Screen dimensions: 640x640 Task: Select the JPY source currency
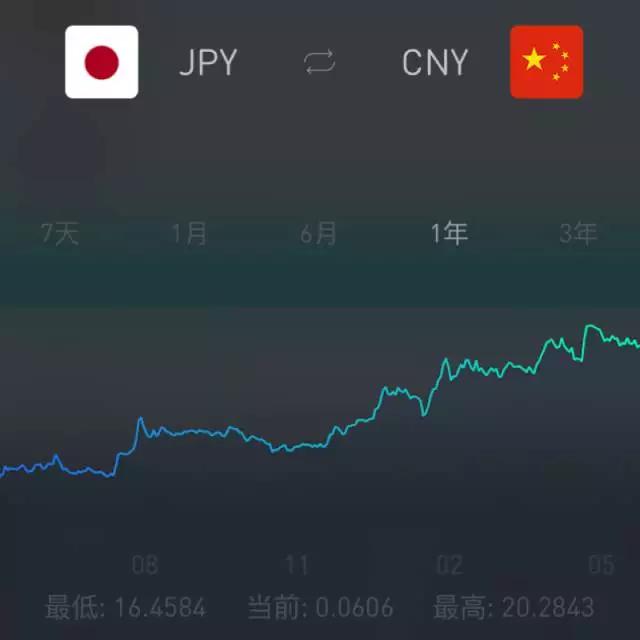click(x=208, y=63)
